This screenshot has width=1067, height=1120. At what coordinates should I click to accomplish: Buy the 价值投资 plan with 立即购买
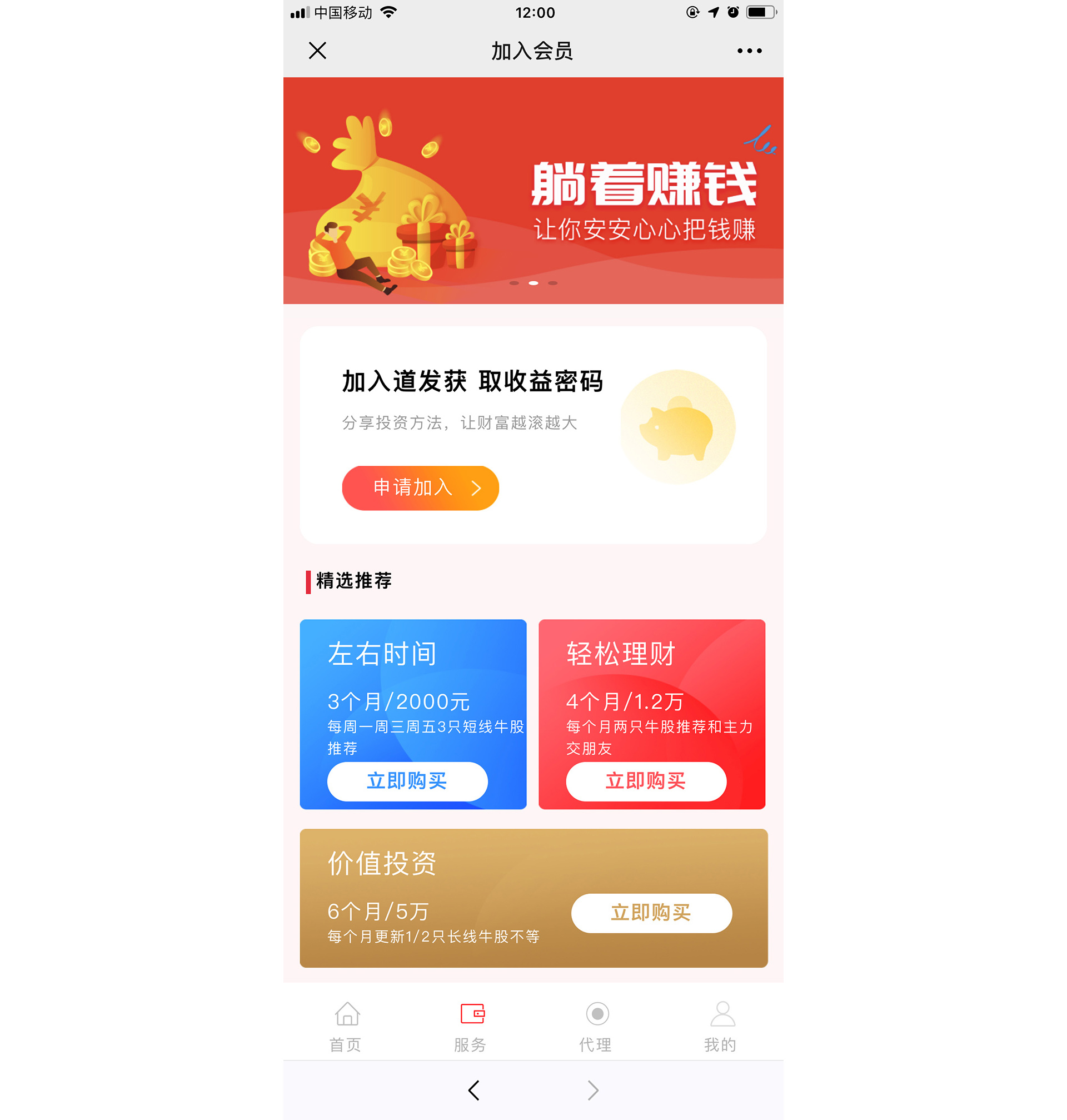tap(651, 912)
